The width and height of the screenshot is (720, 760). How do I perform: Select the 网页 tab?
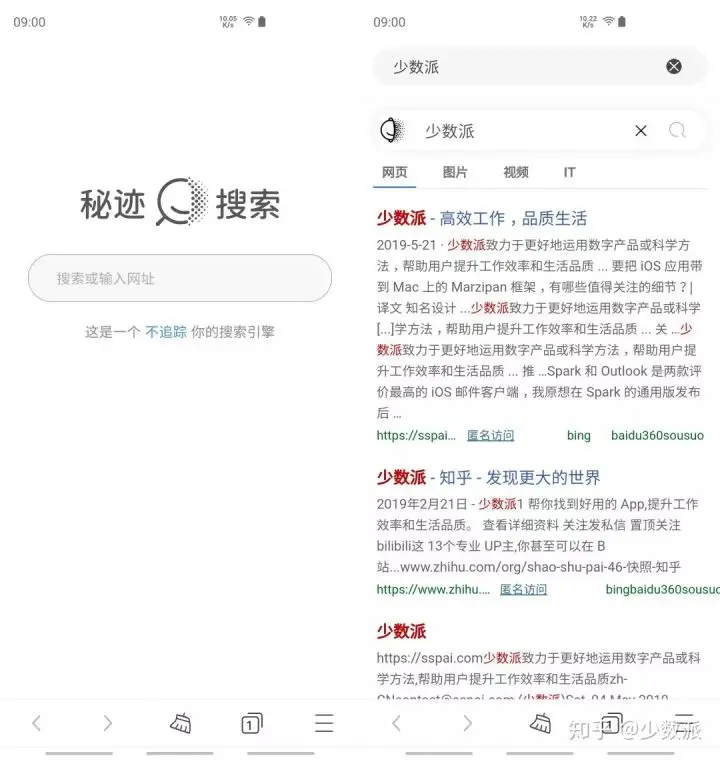pos(394,172)
